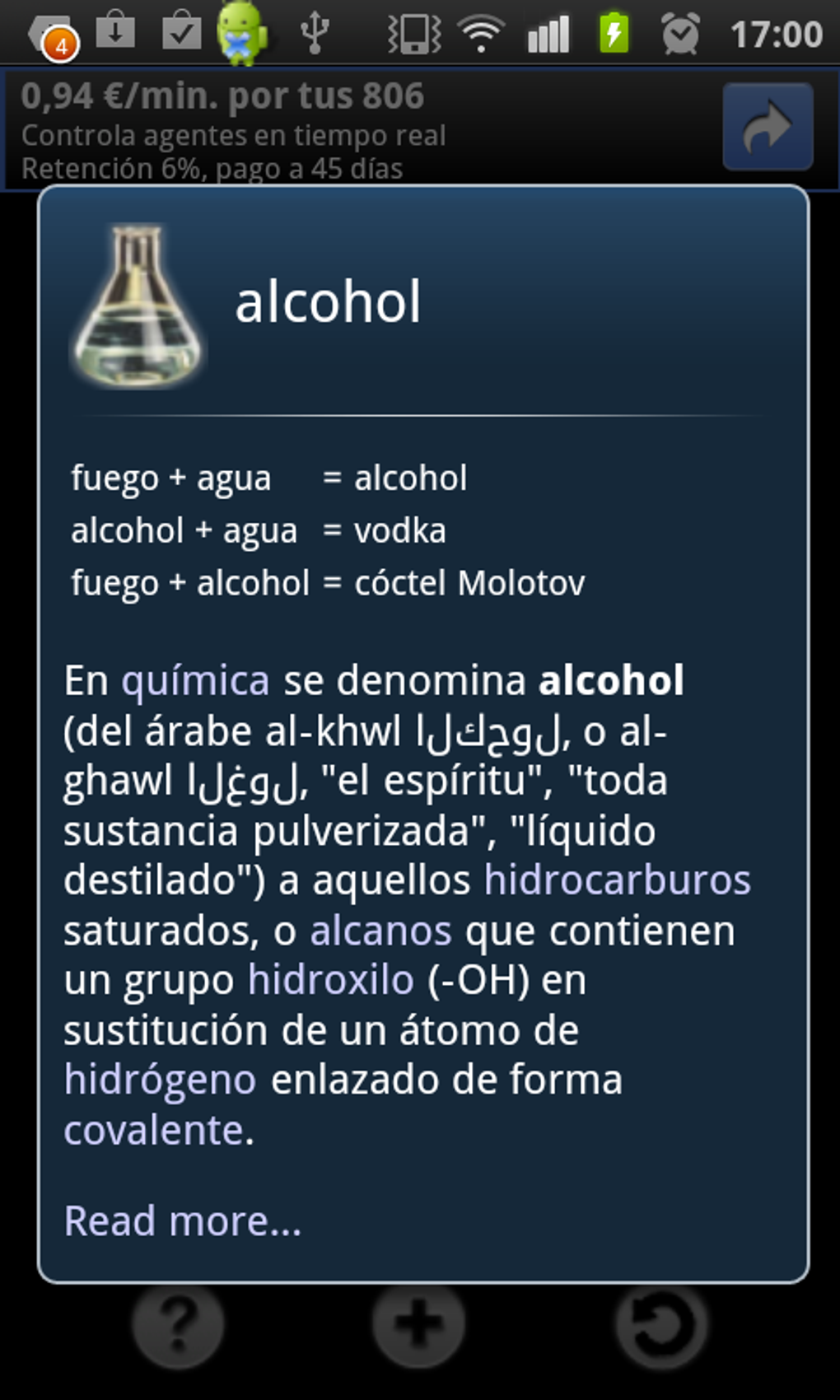Viewport: 840px width, 1400px height.
Task: Open the hidrocarburos link
Action: tap(617, 880)
